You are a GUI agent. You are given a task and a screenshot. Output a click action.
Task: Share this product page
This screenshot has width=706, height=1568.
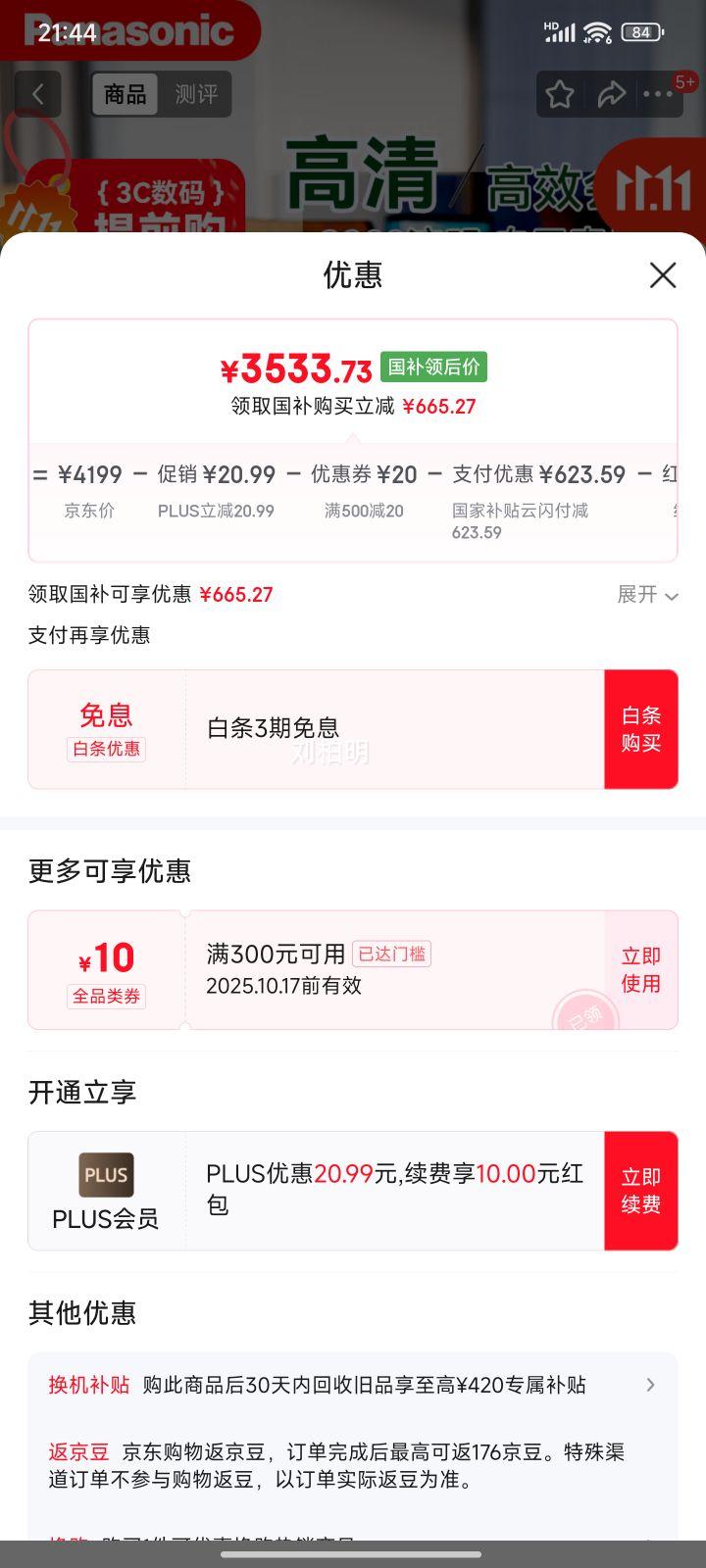click(611, 94)
